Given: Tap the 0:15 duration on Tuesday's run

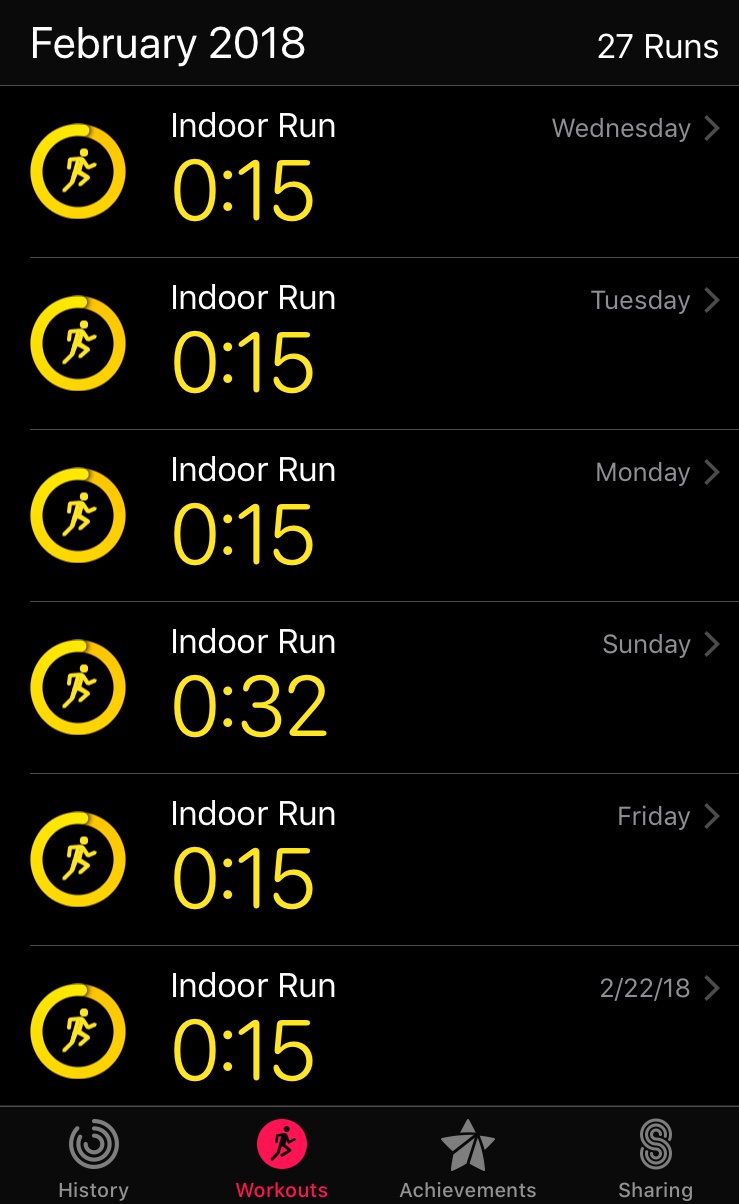Looking at the screenshot, I should 243,361.
